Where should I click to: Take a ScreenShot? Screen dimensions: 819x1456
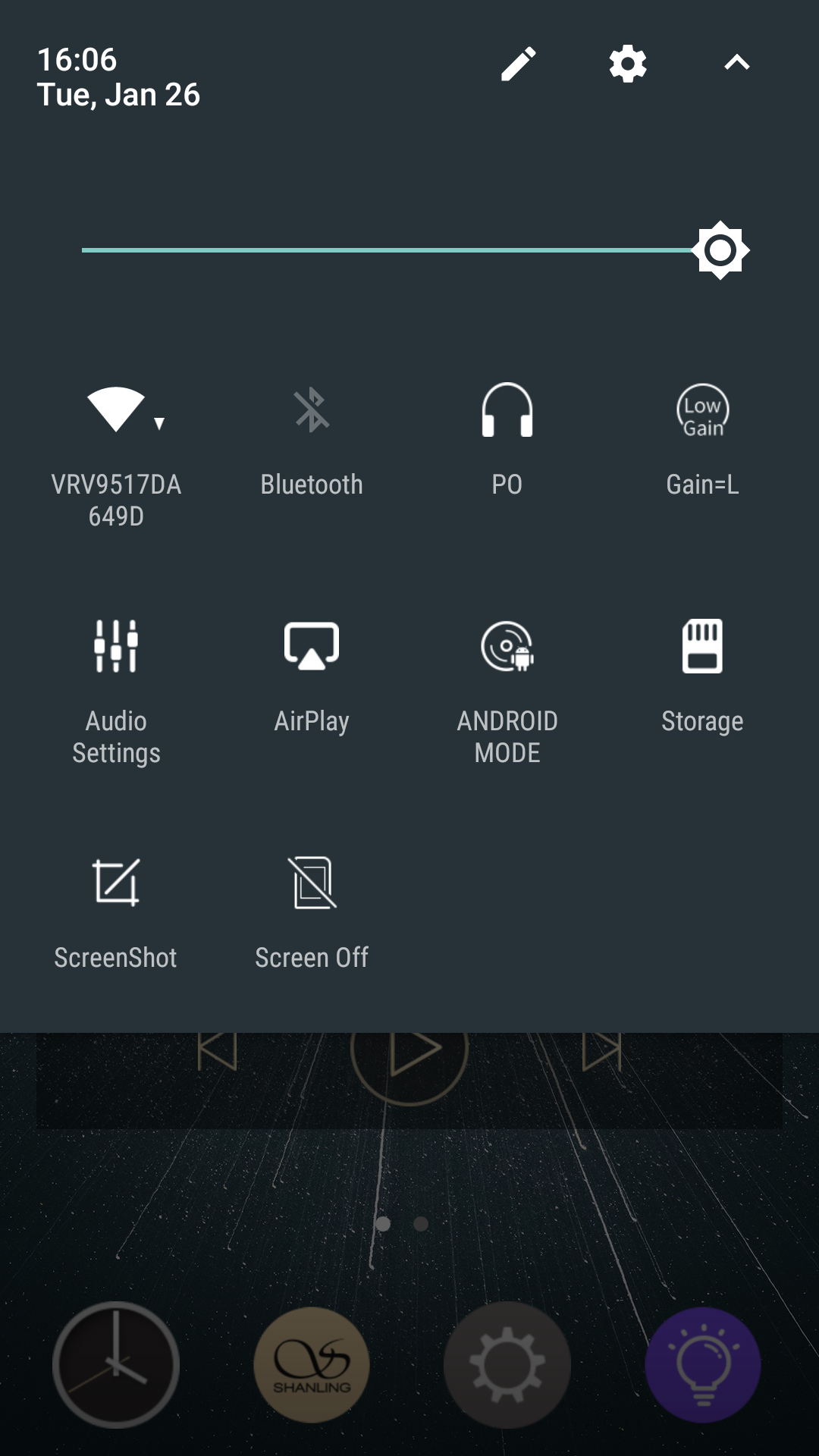(116, 883)
